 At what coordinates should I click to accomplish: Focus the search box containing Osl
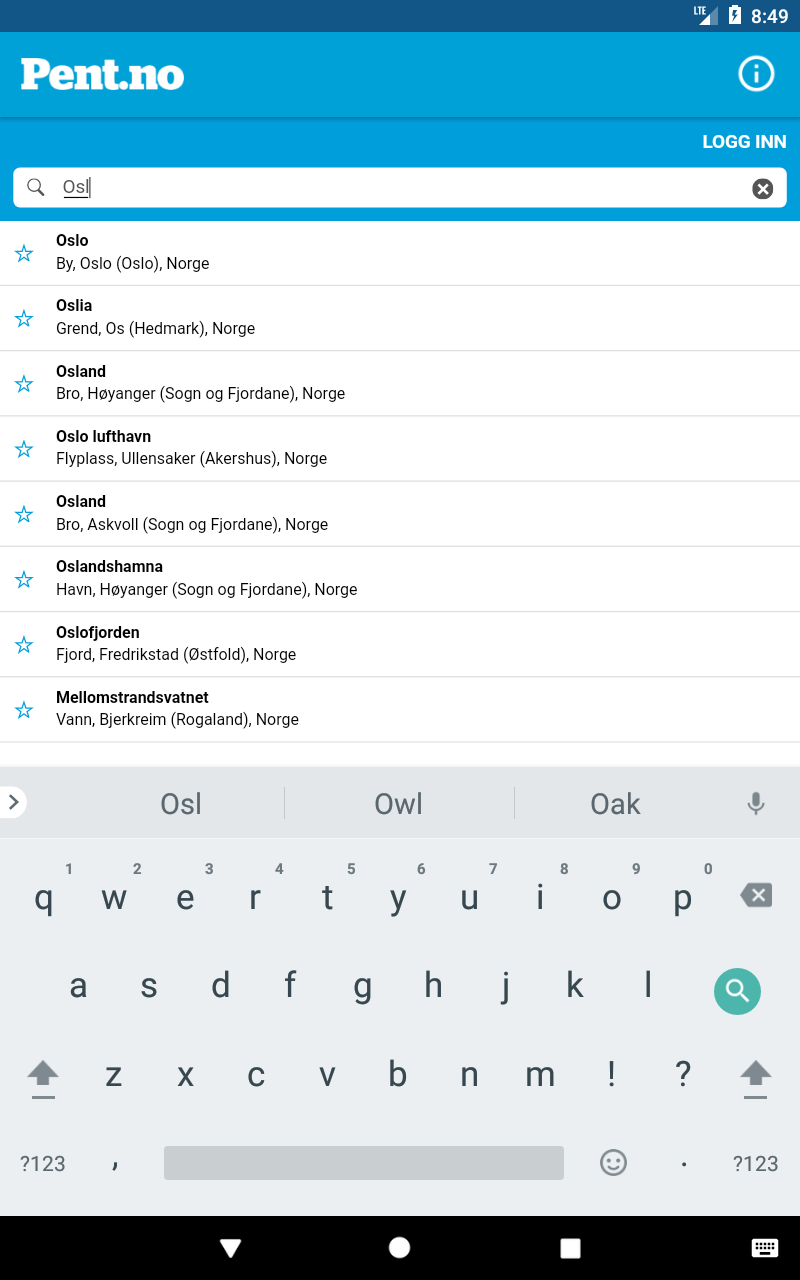click(400, 188)
